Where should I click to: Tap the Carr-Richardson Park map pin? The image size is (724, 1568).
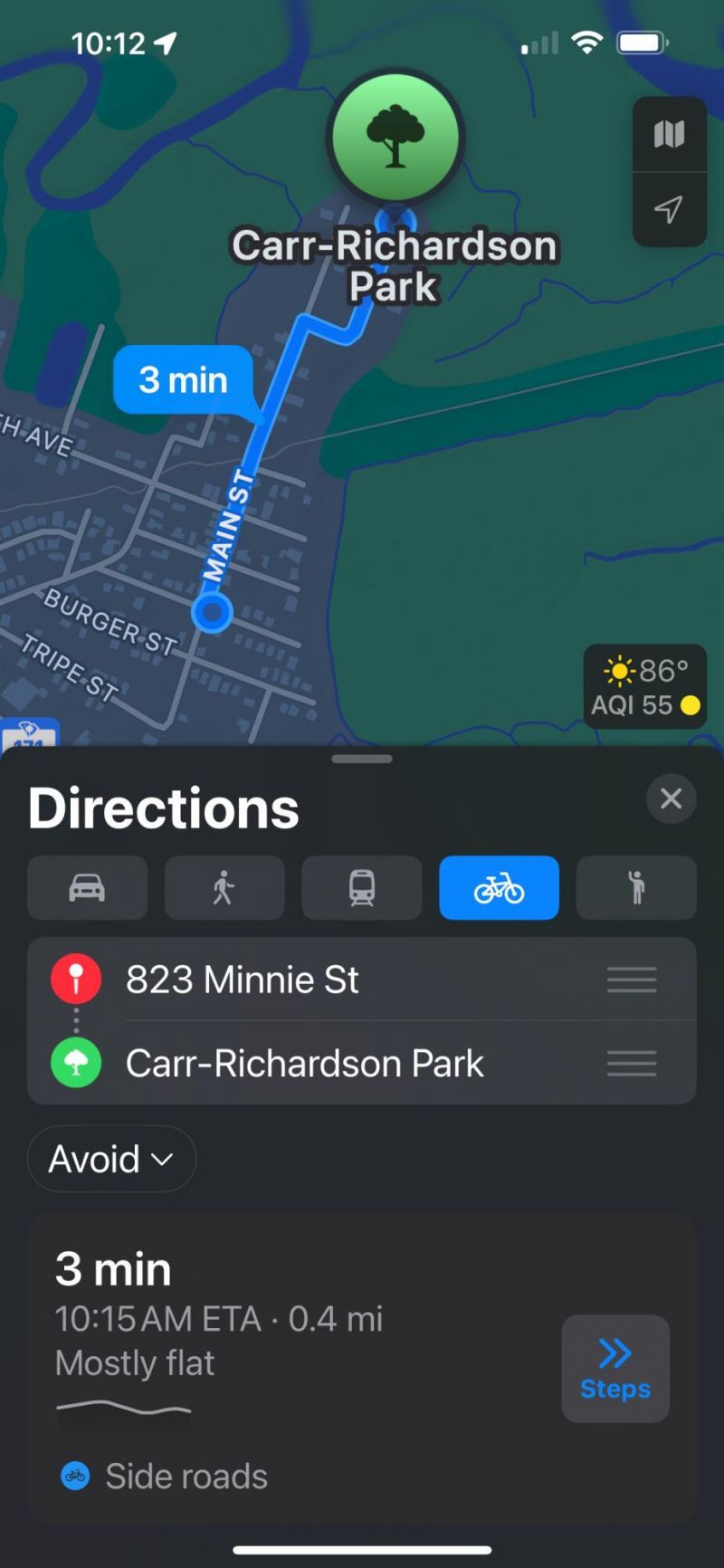pos(395,138)
